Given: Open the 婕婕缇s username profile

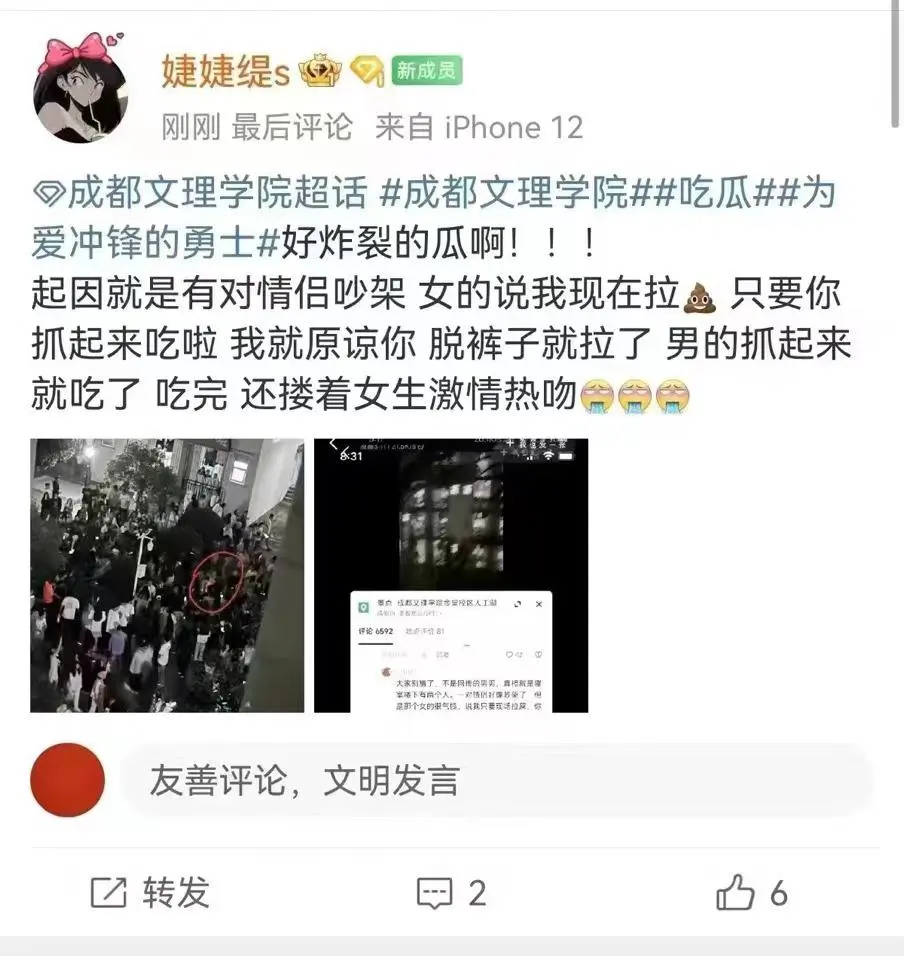Looking at the screenshot, I should pyautogui.click(x=225, y=71).
